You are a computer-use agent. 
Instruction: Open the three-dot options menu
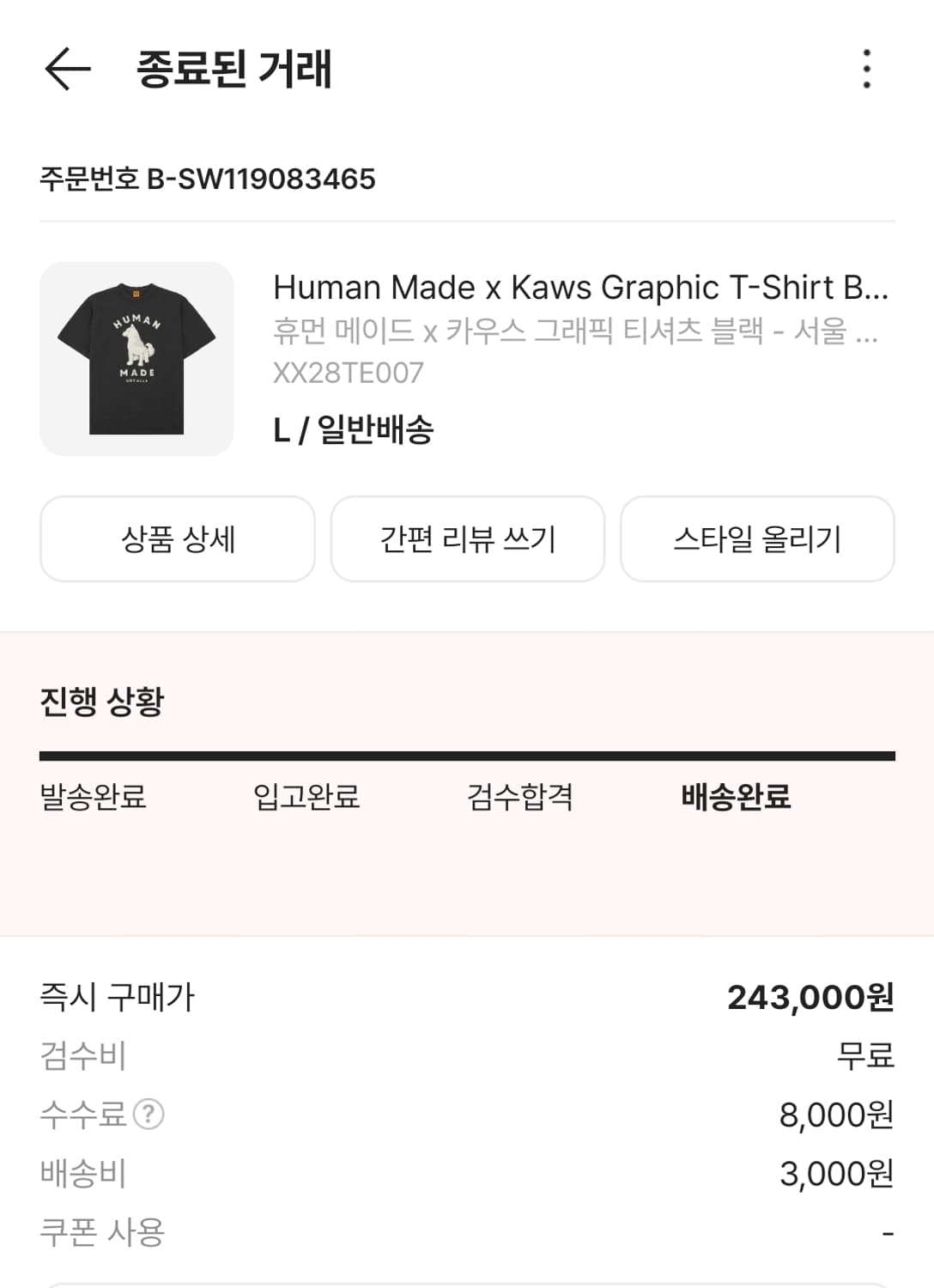[x=868, y=70]
